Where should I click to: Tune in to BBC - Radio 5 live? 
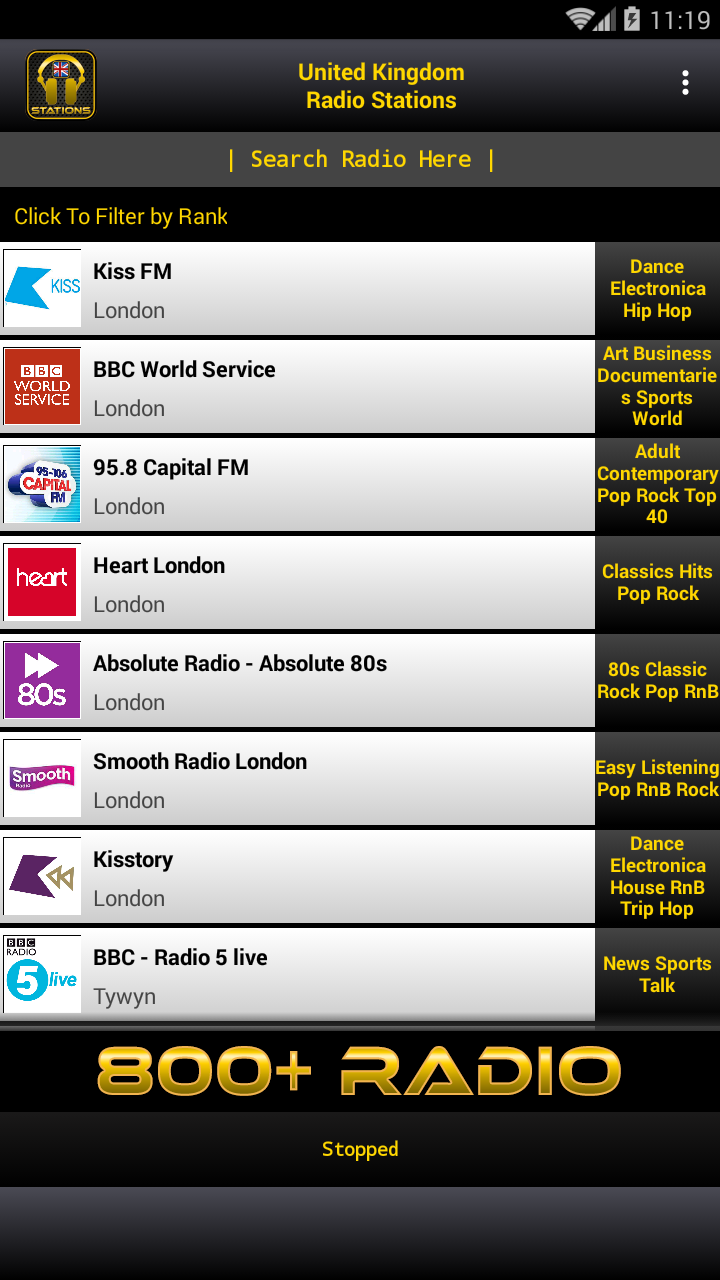(300, 975)
